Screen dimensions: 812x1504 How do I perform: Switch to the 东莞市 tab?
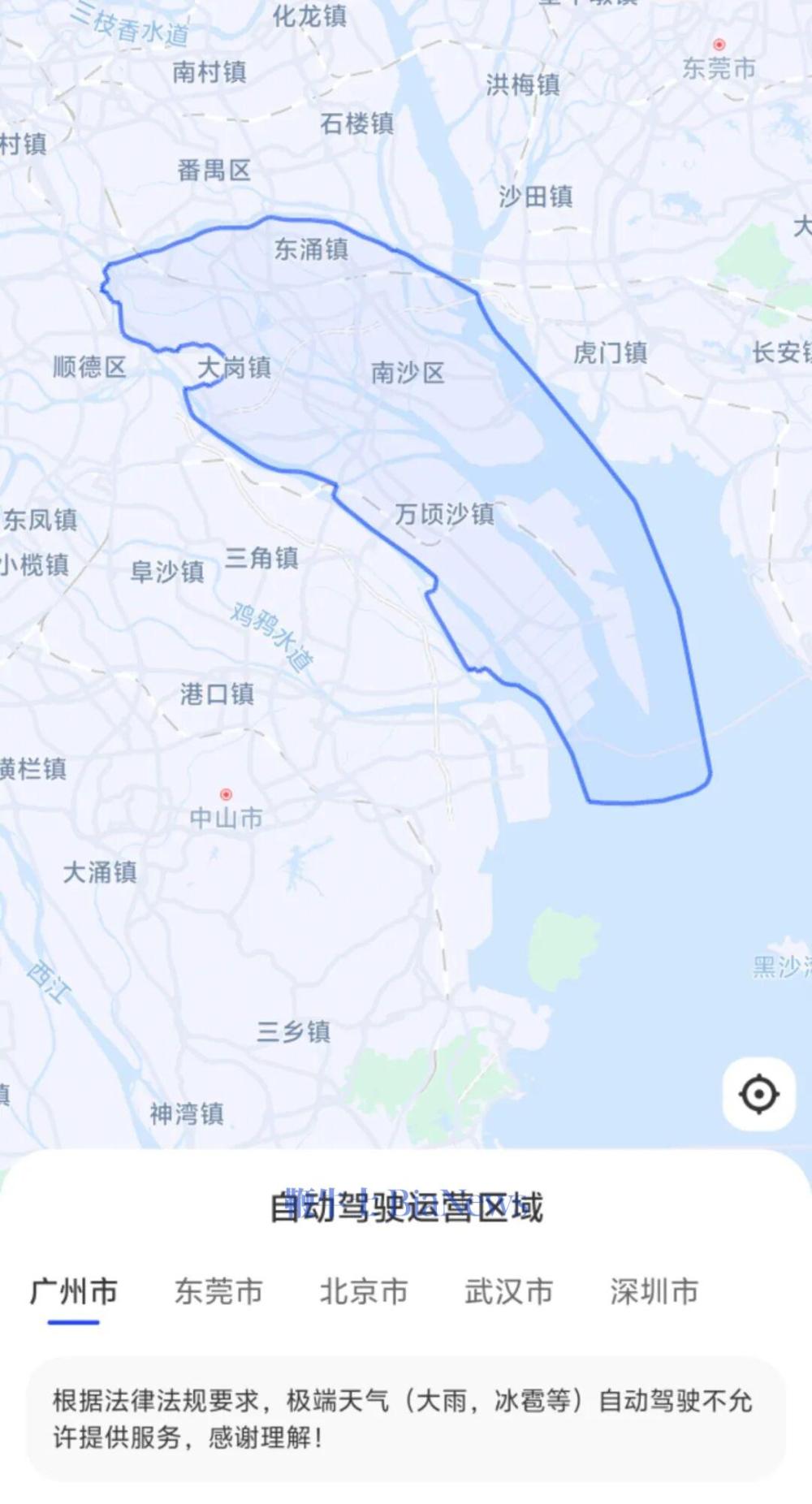(x=218, y=1291)
